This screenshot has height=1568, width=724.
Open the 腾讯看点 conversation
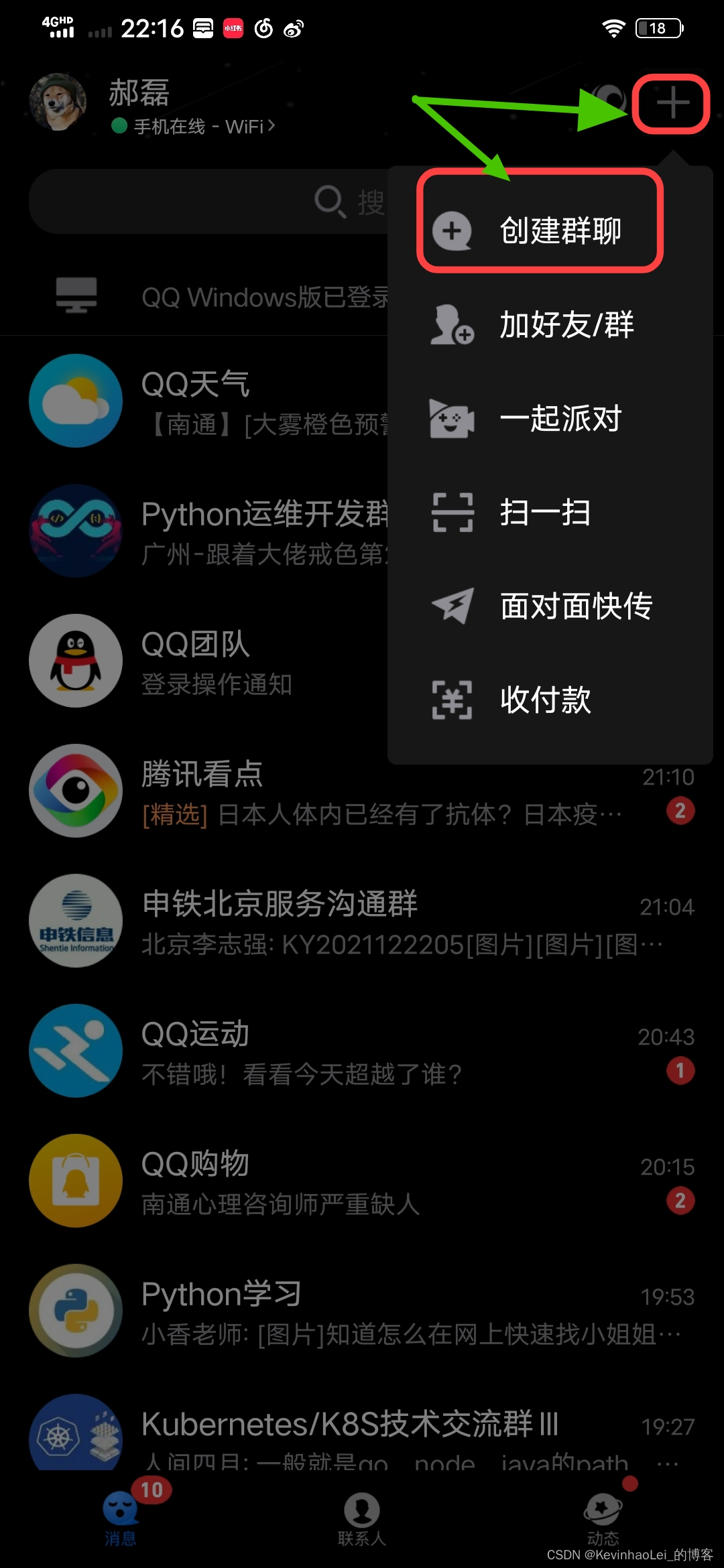pos(362,792)
